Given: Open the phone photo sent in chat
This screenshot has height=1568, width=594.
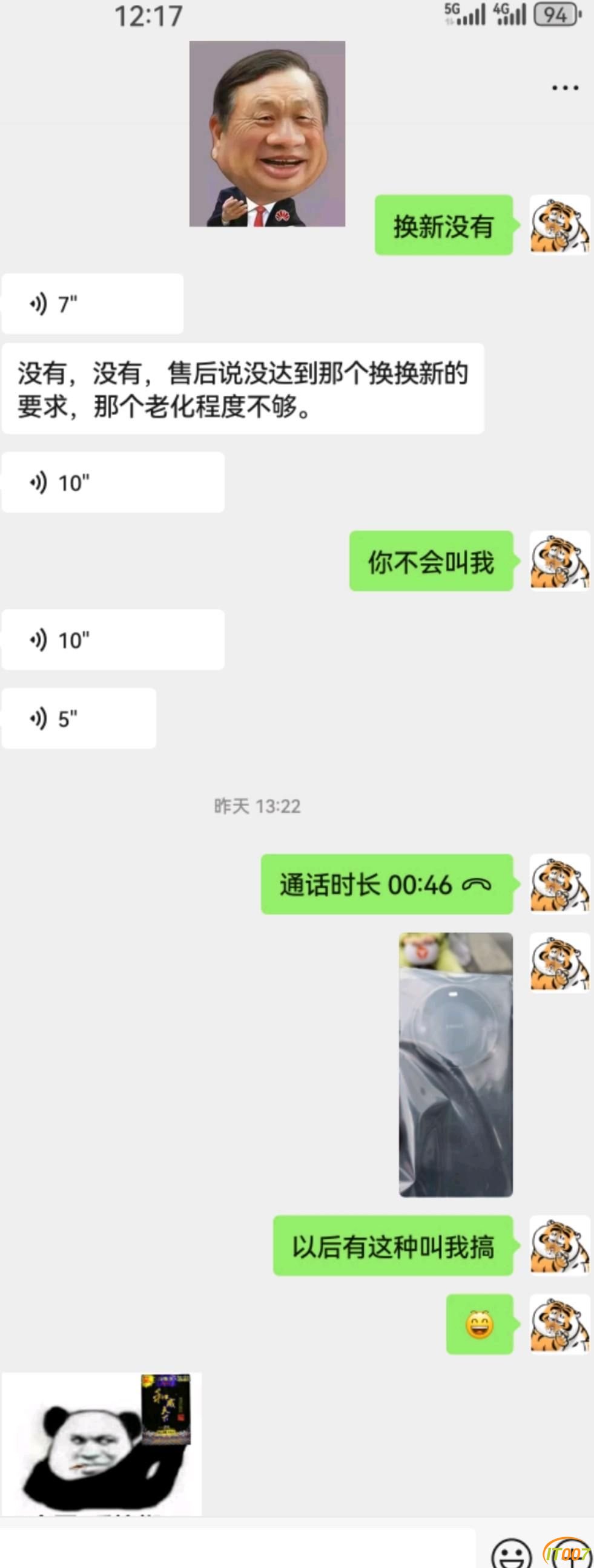Looking at the screenshot, I should coord(456,1064).
